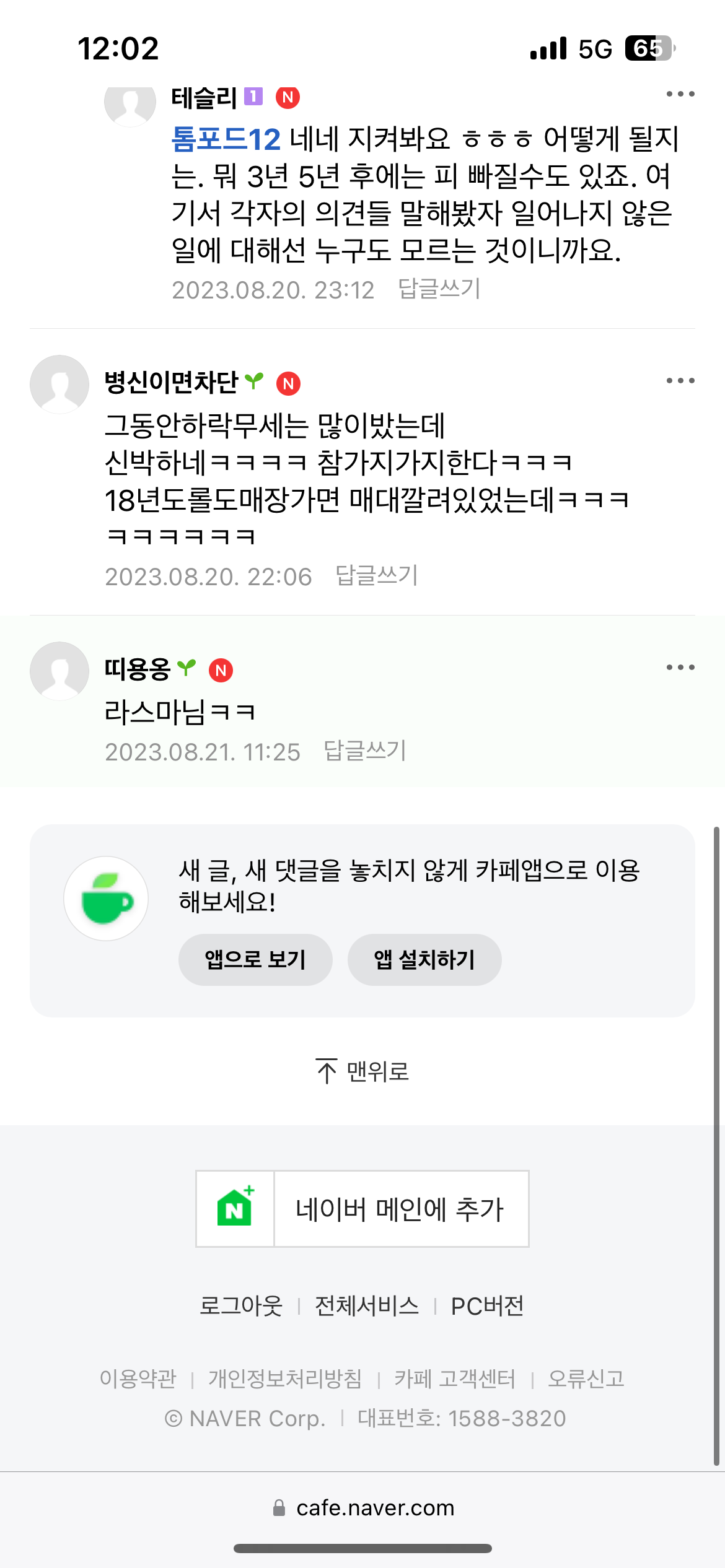Open 카페 고객센터 help center

click(455, 1379)
